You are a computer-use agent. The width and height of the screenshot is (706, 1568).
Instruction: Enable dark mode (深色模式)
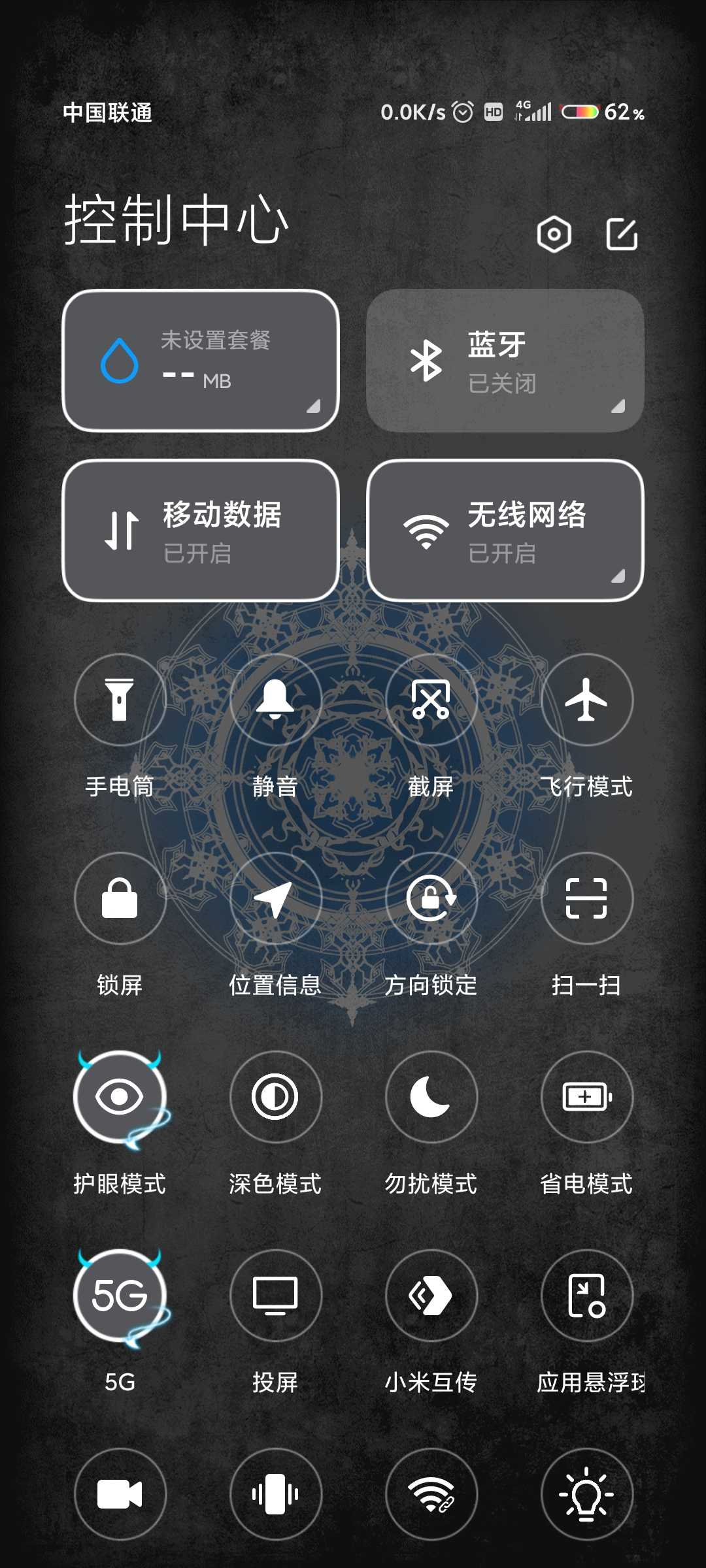(x=275, y=1097)
